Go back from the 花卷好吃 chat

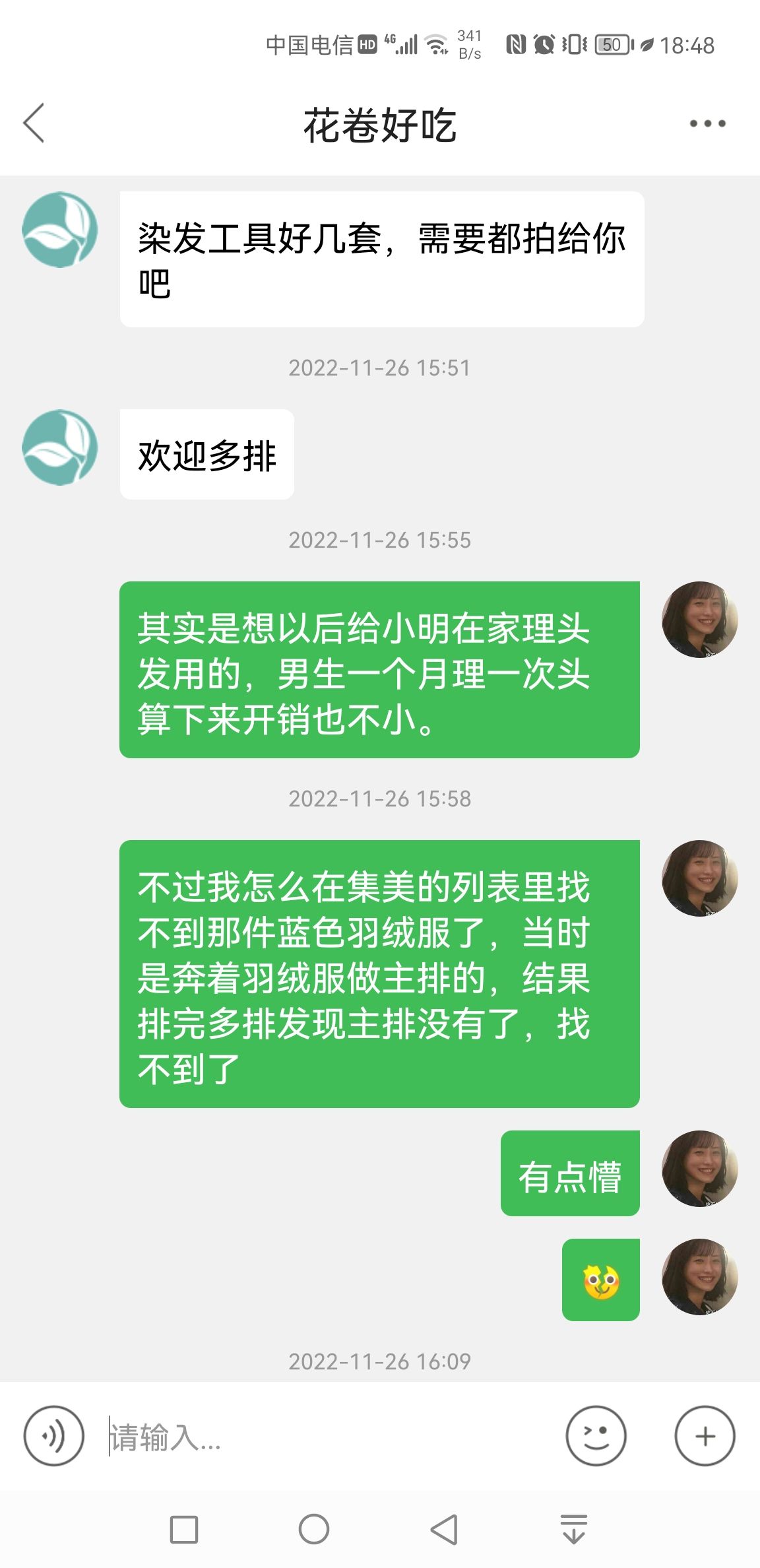click(34, 123)
